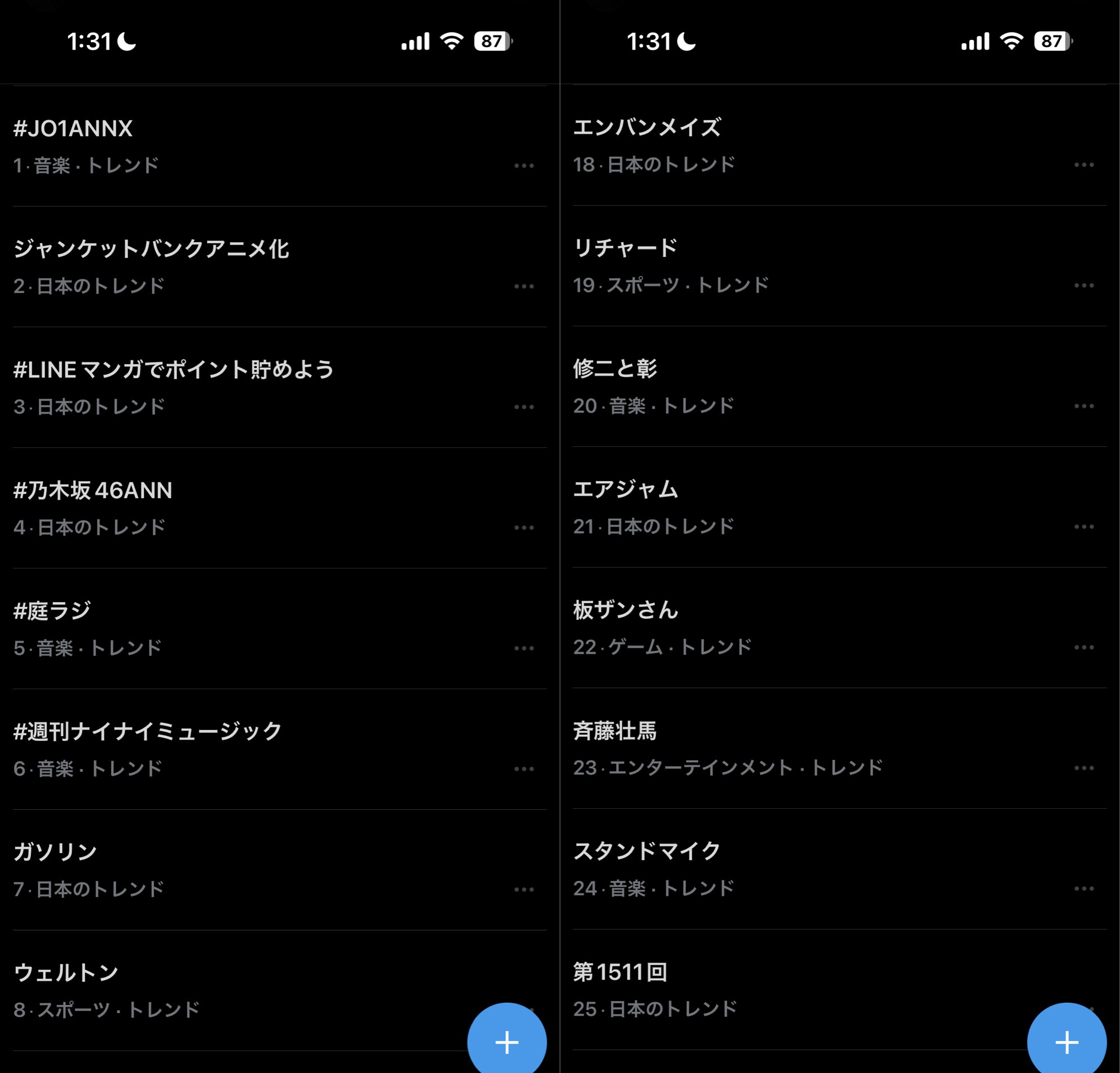Open the #庭ラジ trend
Screen dimensions: 1120x1073
(279, 629)
